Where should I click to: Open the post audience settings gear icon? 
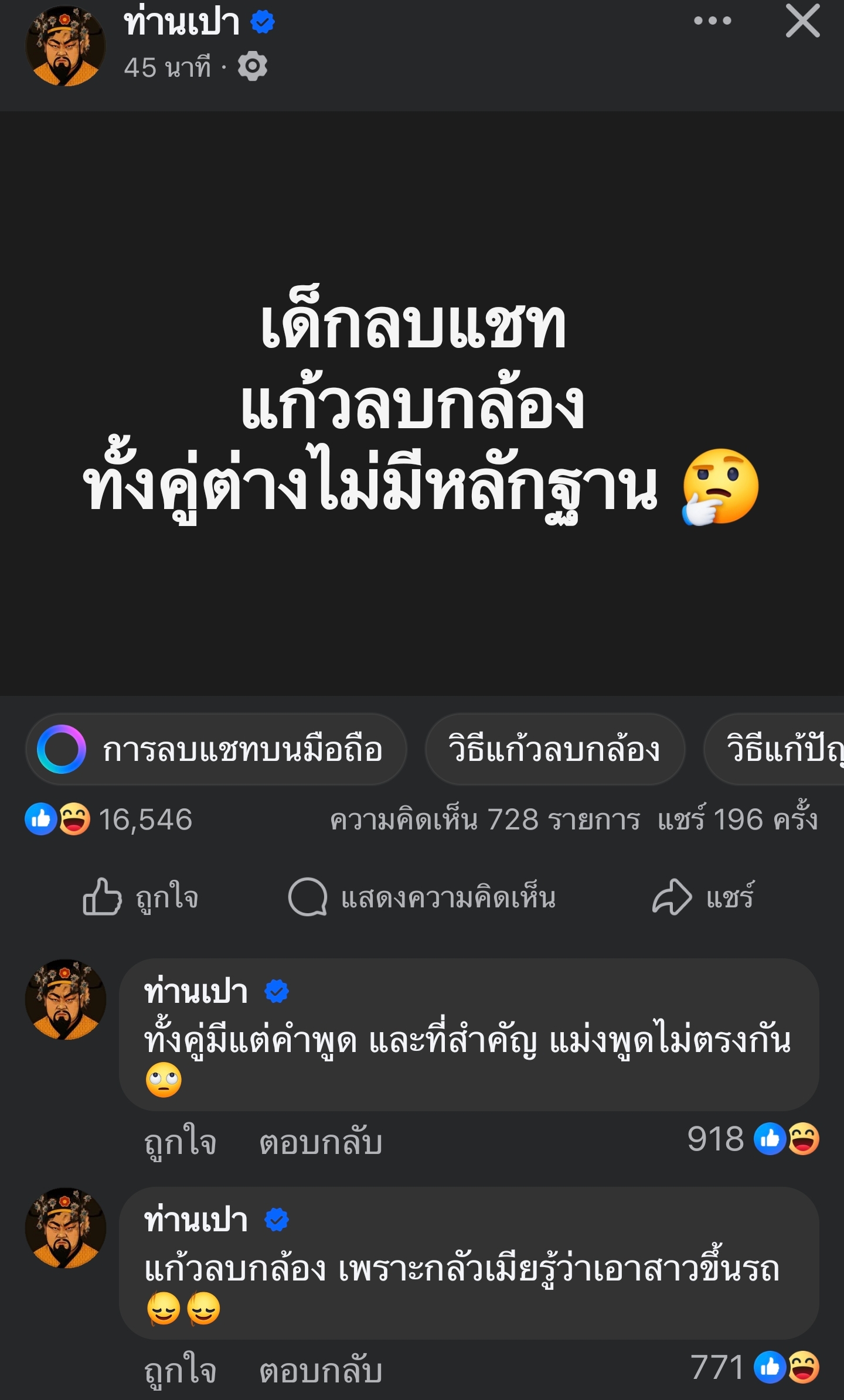click(253, 67)
